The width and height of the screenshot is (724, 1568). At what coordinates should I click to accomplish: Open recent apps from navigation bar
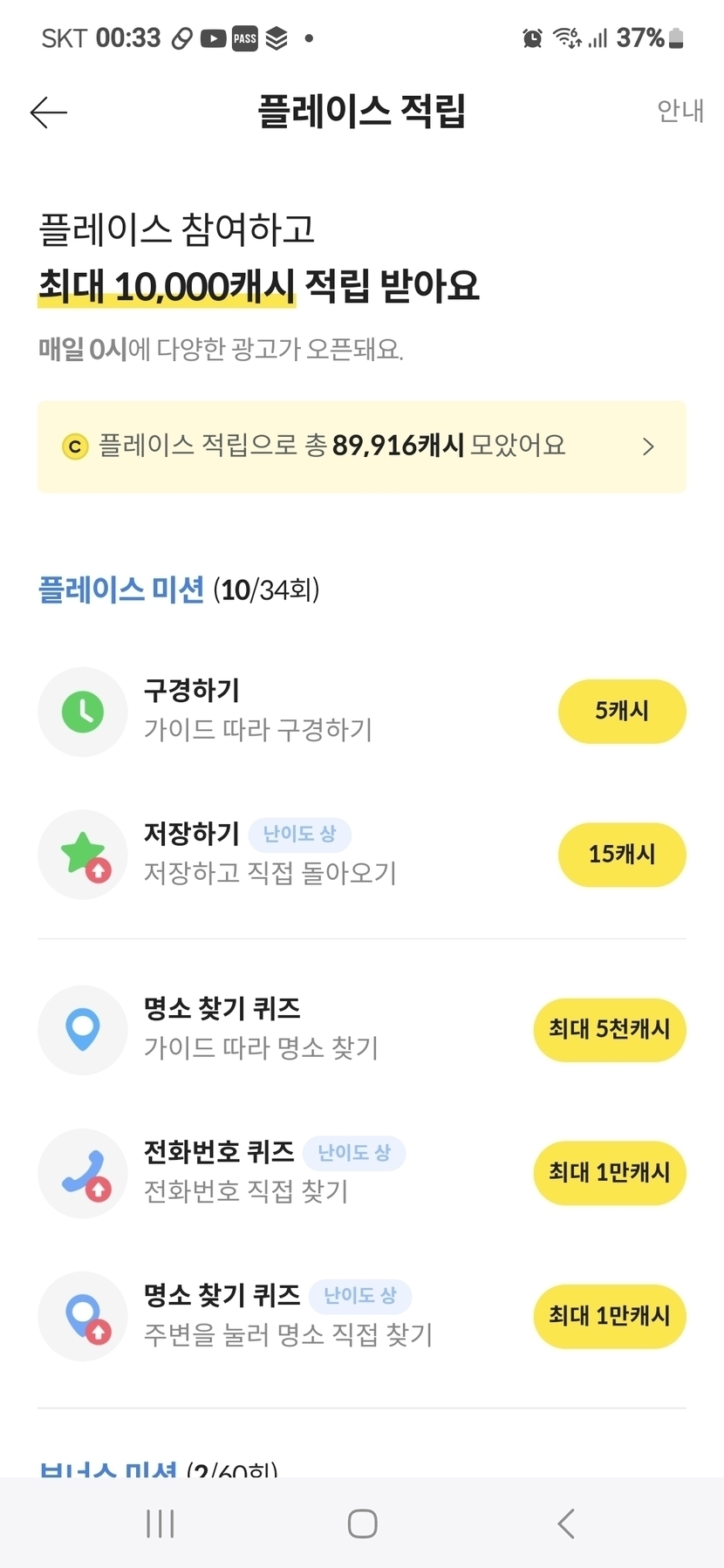[161, 1524]
